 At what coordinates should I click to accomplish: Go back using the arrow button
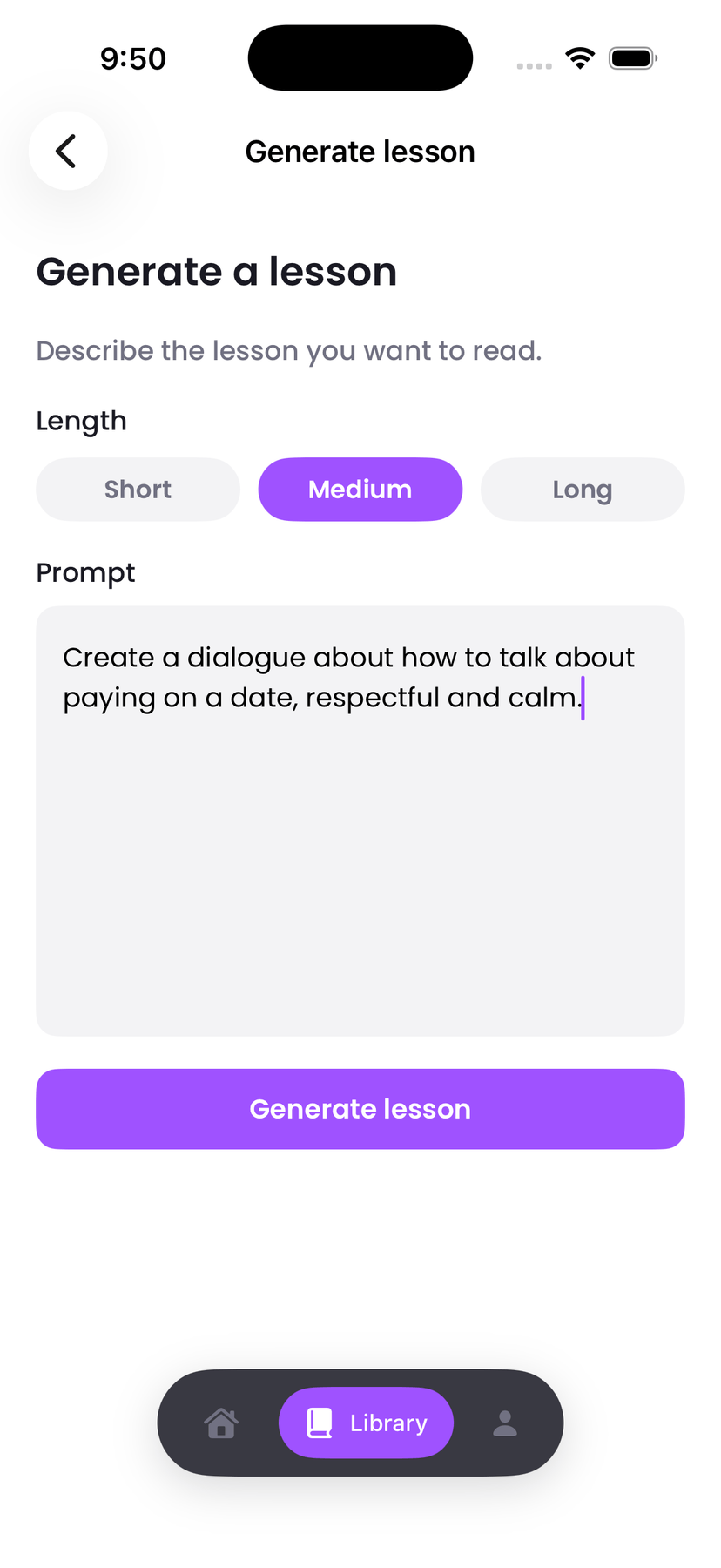pos(67,151)
